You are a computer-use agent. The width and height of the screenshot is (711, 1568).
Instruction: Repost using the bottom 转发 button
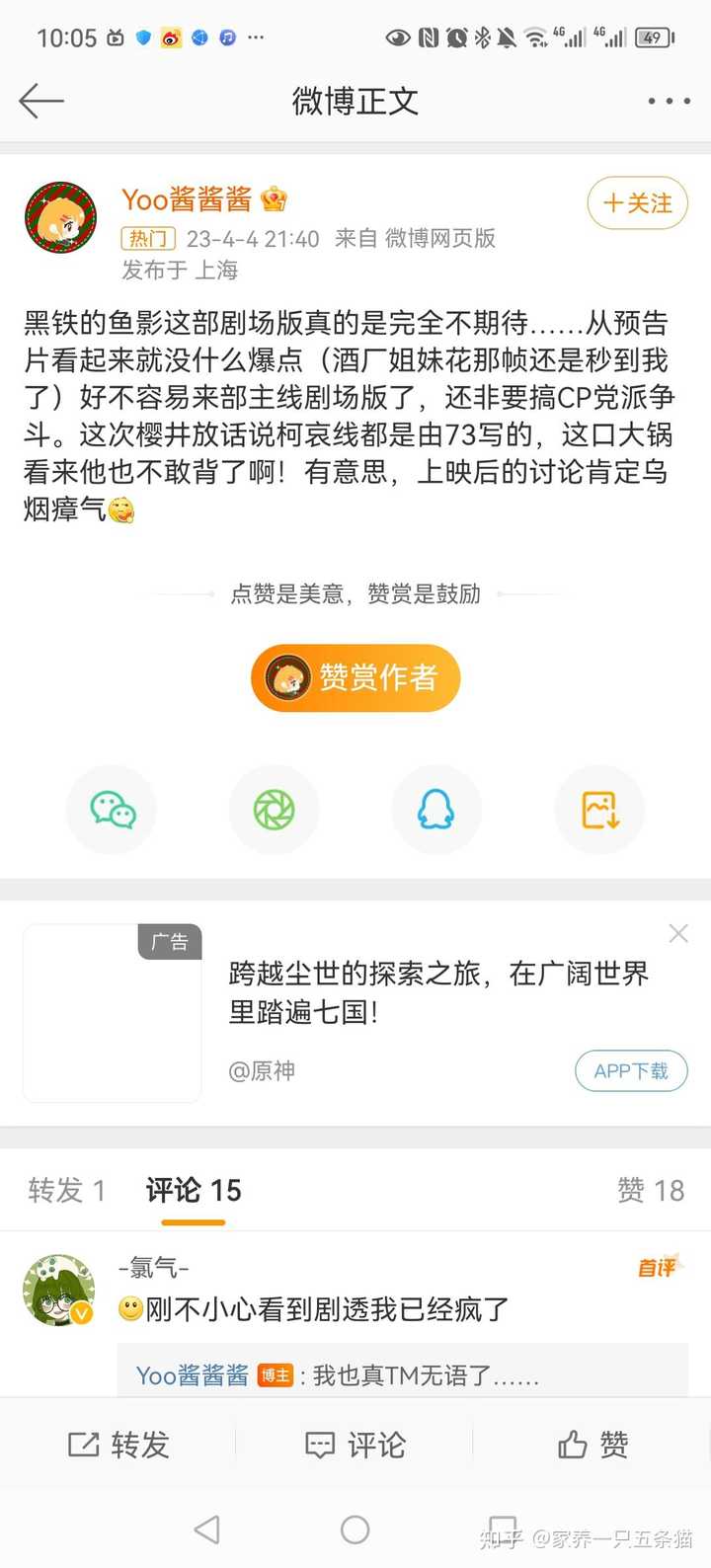point(118,1446)
